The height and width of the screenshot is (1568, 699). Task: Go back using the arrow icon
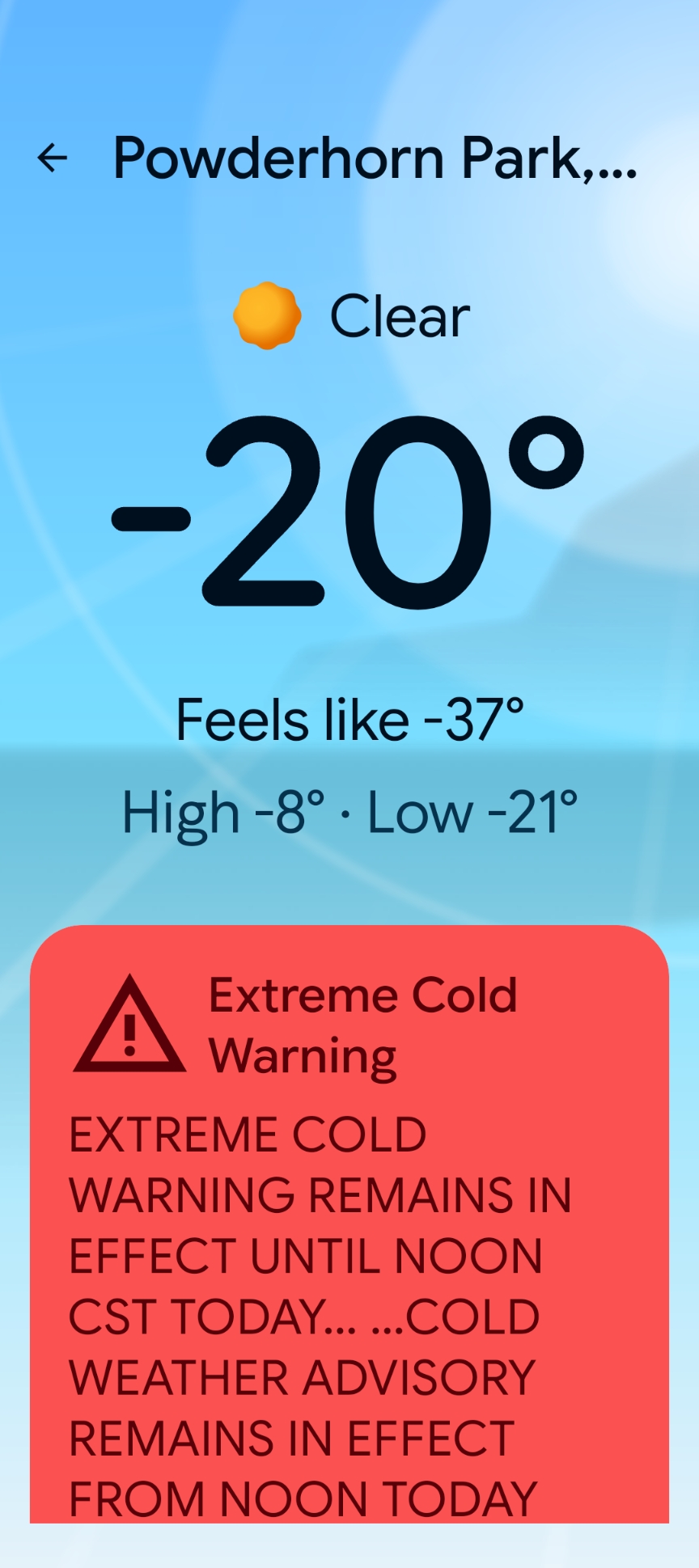tap(53, 158)
